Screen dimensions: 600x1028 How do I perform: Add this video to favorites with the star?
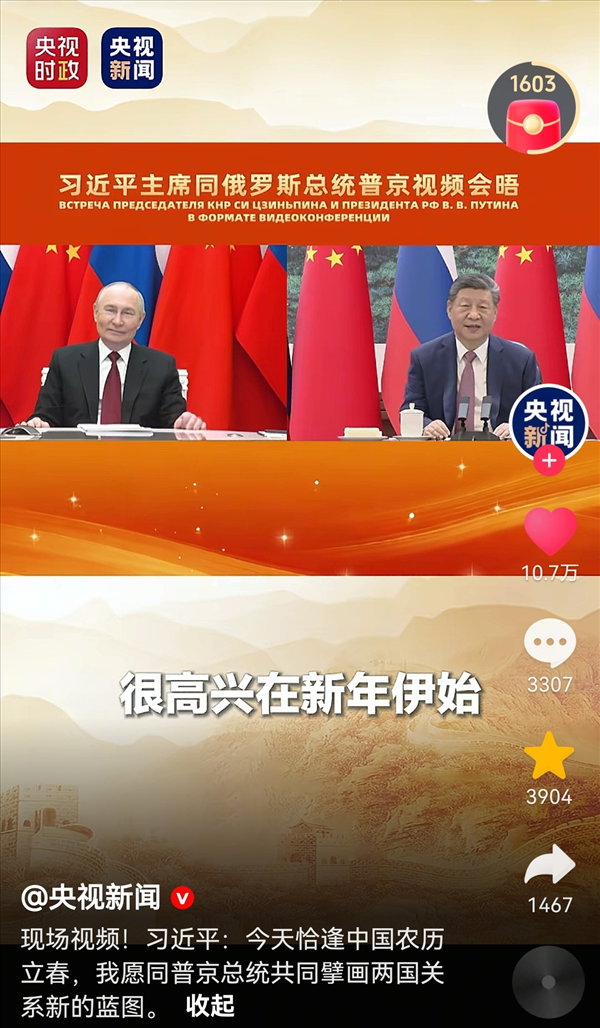click(x=549, y=757)
